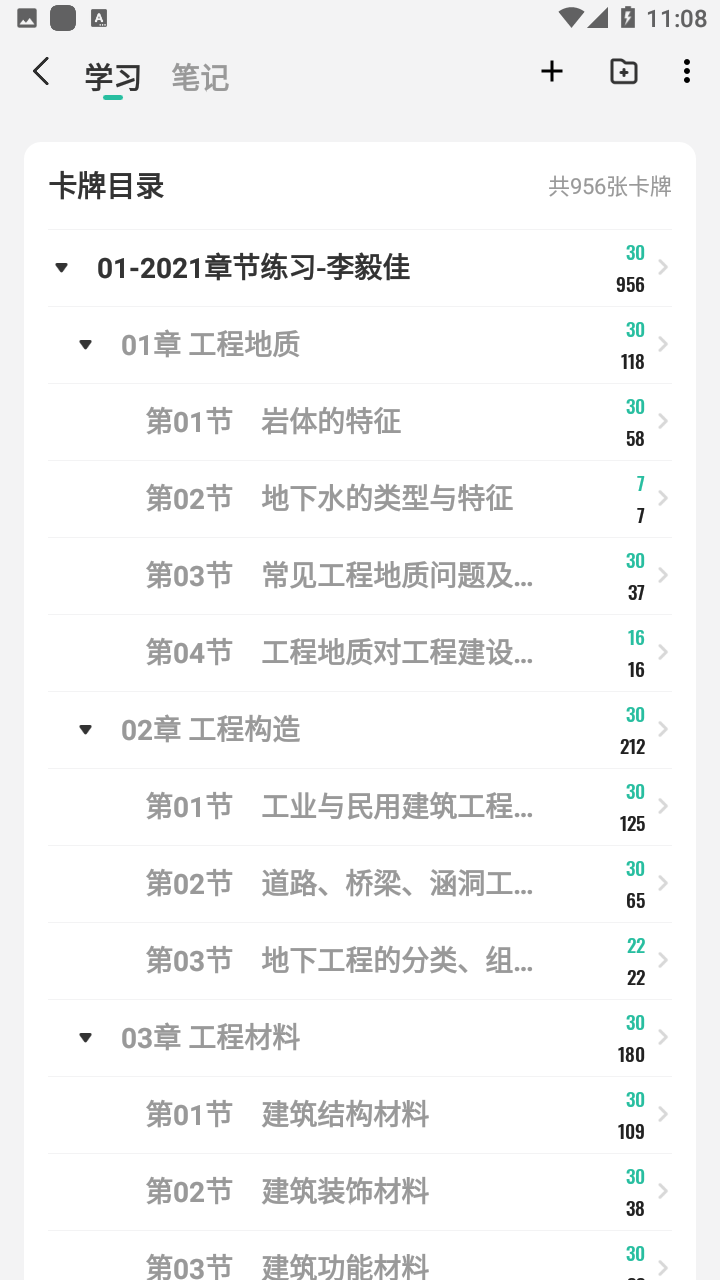Screen dimensions: 720x1280
Task: Open 第03节 常见工程地质问题及… section
Action: pyautogui.click(x=360, y=576)
